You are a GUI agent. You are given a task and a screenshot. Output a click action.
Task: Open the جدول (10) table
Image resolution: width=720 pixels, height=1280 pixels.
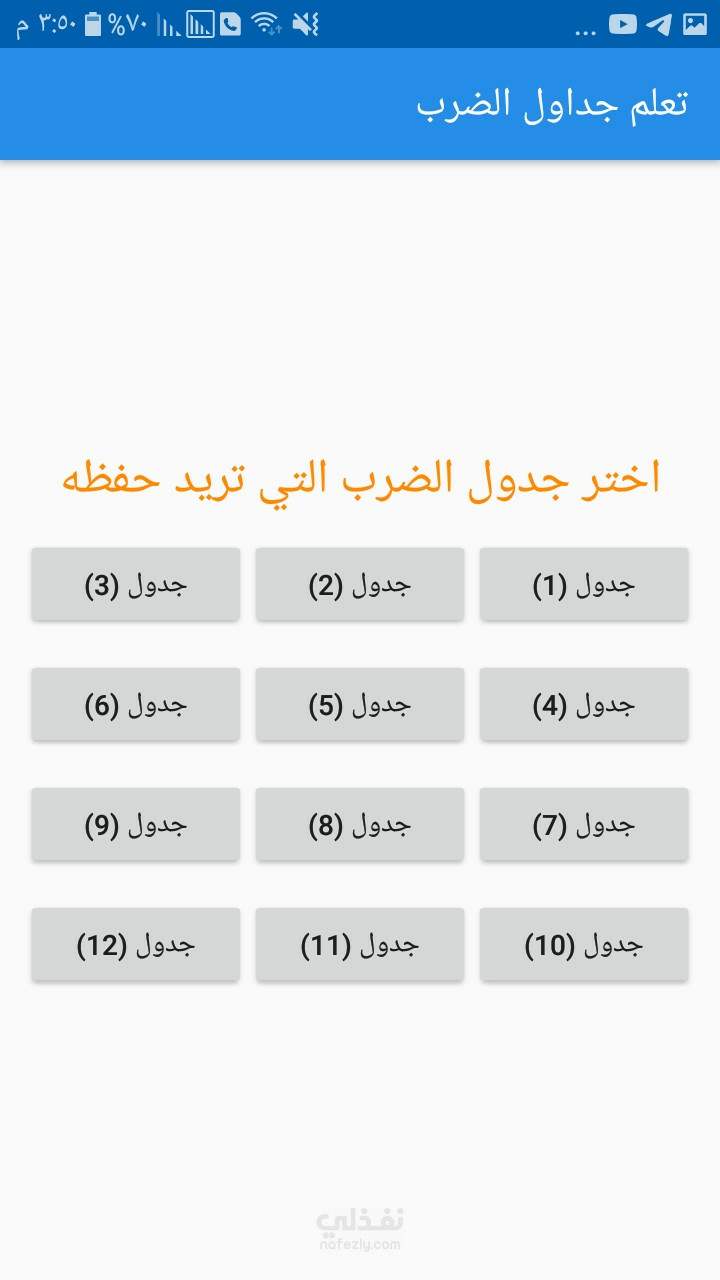[x=584, y=944]
